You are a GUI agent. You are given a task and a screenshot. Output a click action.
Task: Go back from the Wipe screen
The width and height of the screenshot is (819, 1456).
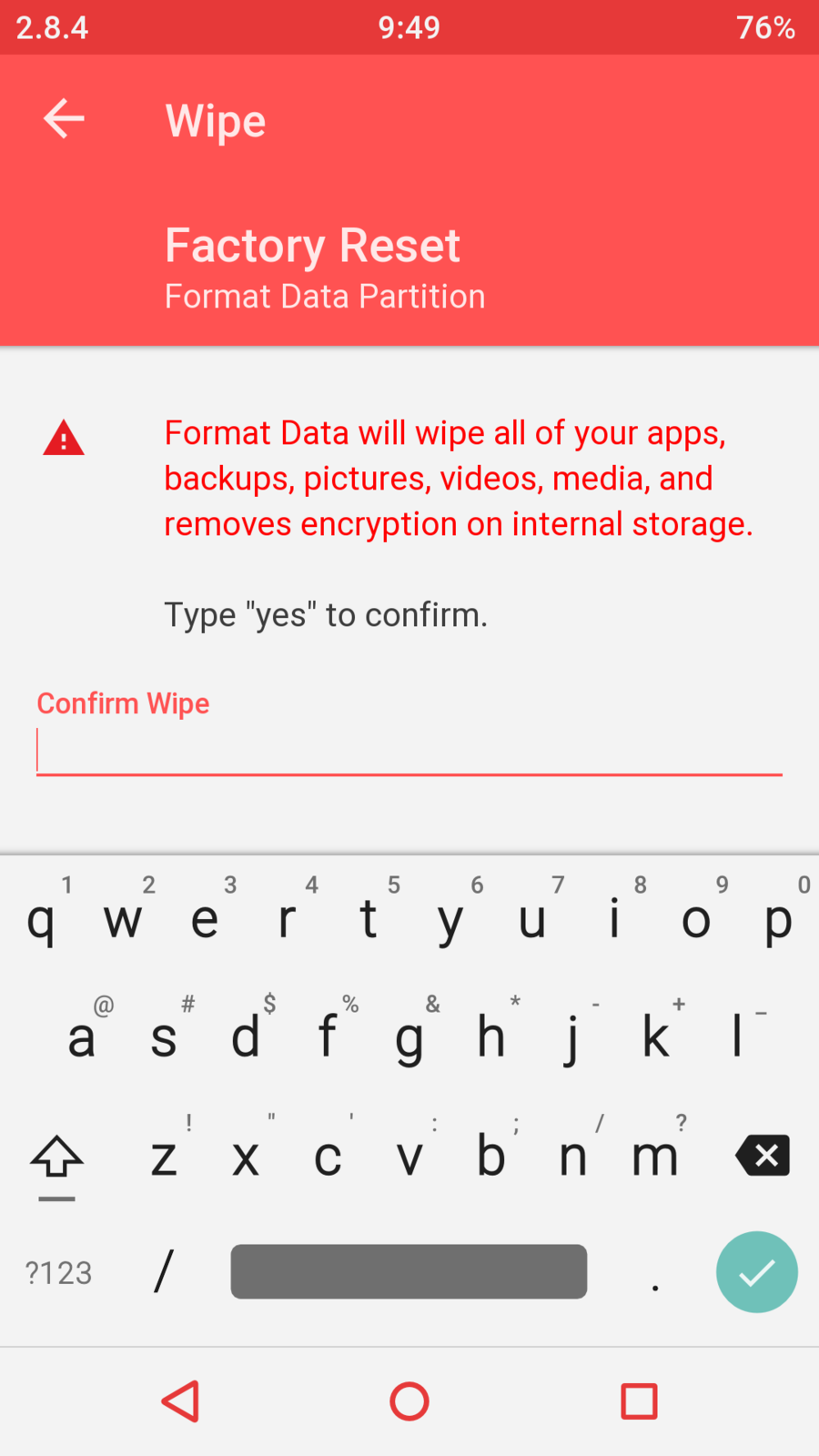click(64, 119)
